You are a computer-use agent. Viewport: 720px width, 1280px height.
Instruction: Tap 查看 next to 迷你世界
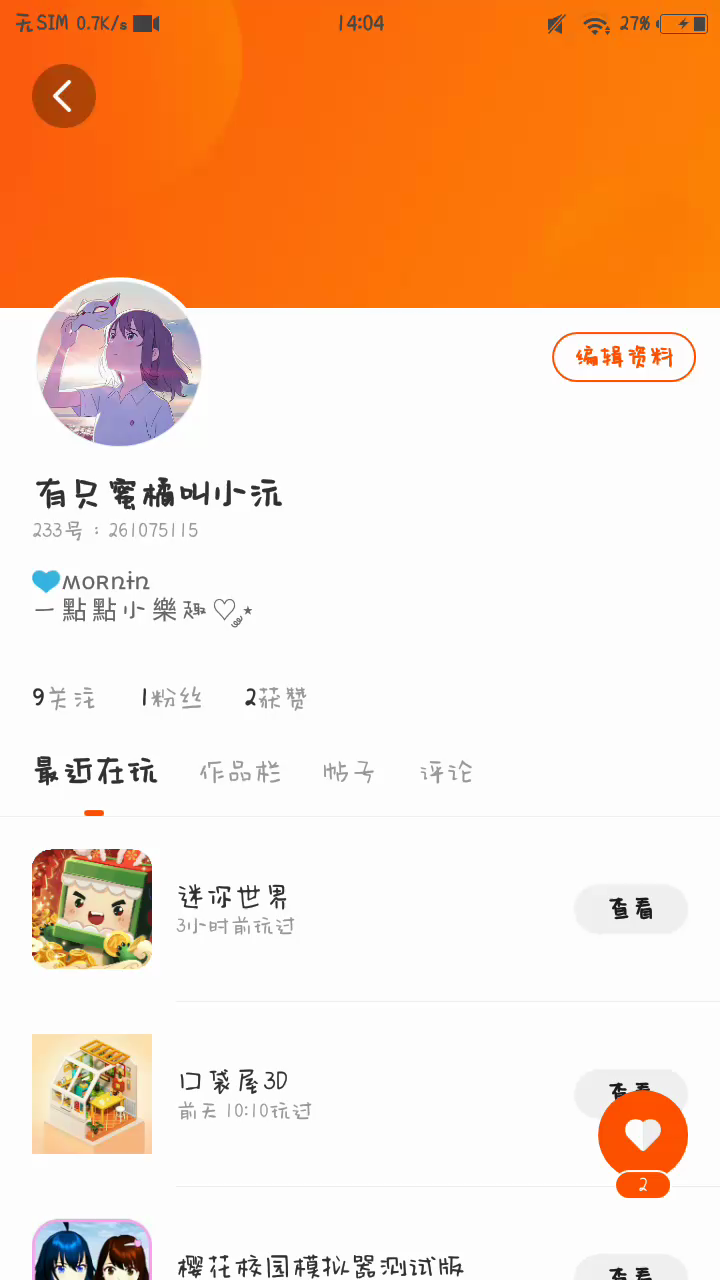(631, 909)
